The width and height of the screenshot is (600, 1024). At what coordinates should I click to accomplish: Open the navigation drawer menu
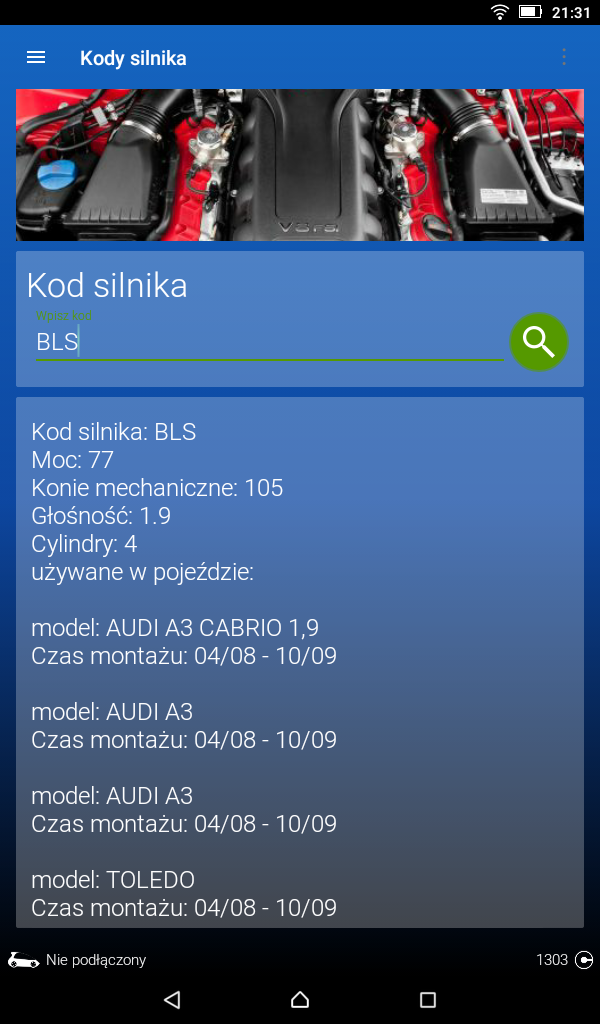(36, 58)
